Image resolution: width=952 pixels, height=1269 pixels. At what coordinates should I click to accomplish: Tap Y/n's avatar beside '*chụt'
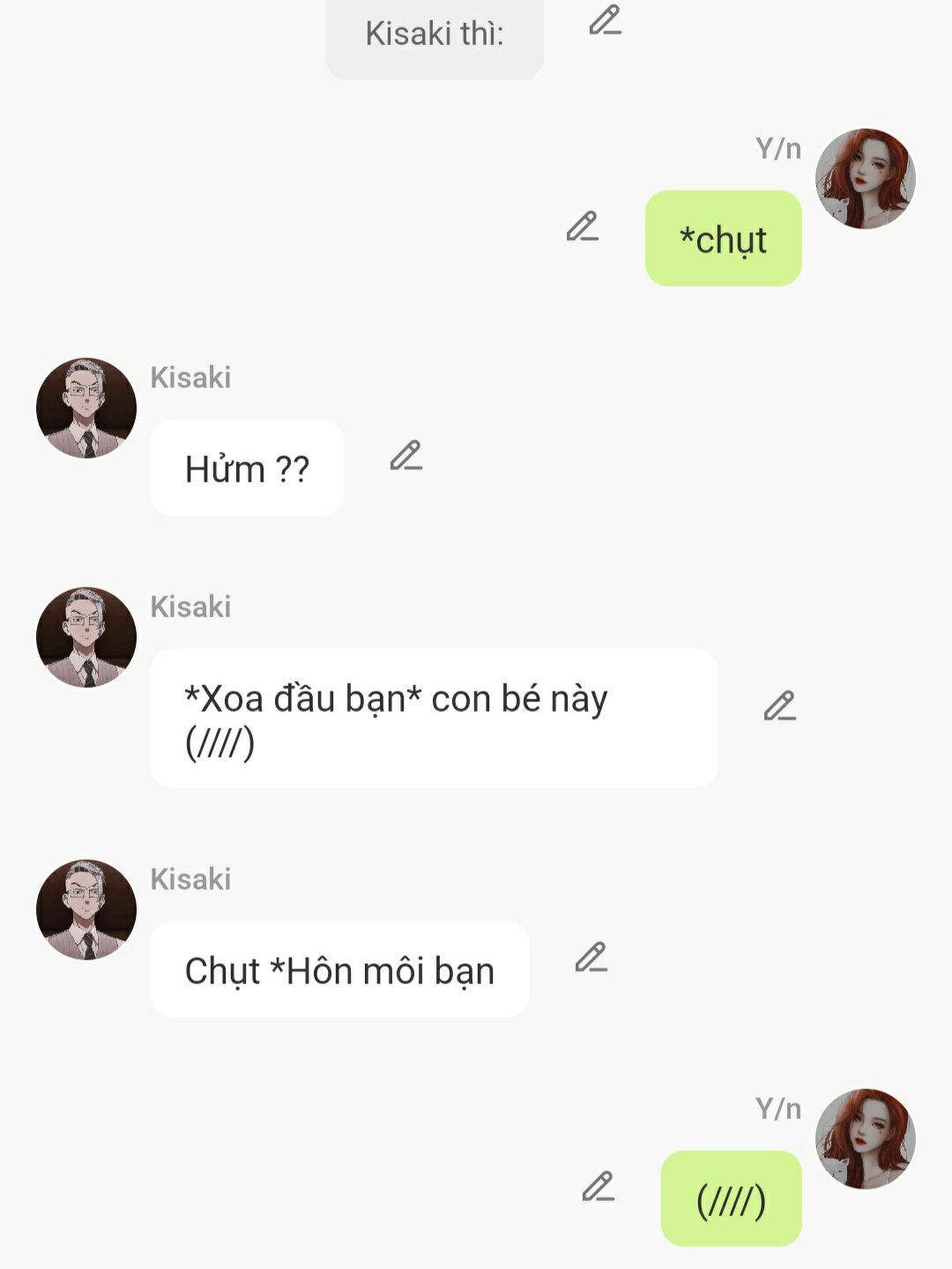pyautogui.click(x=865, y=179)
